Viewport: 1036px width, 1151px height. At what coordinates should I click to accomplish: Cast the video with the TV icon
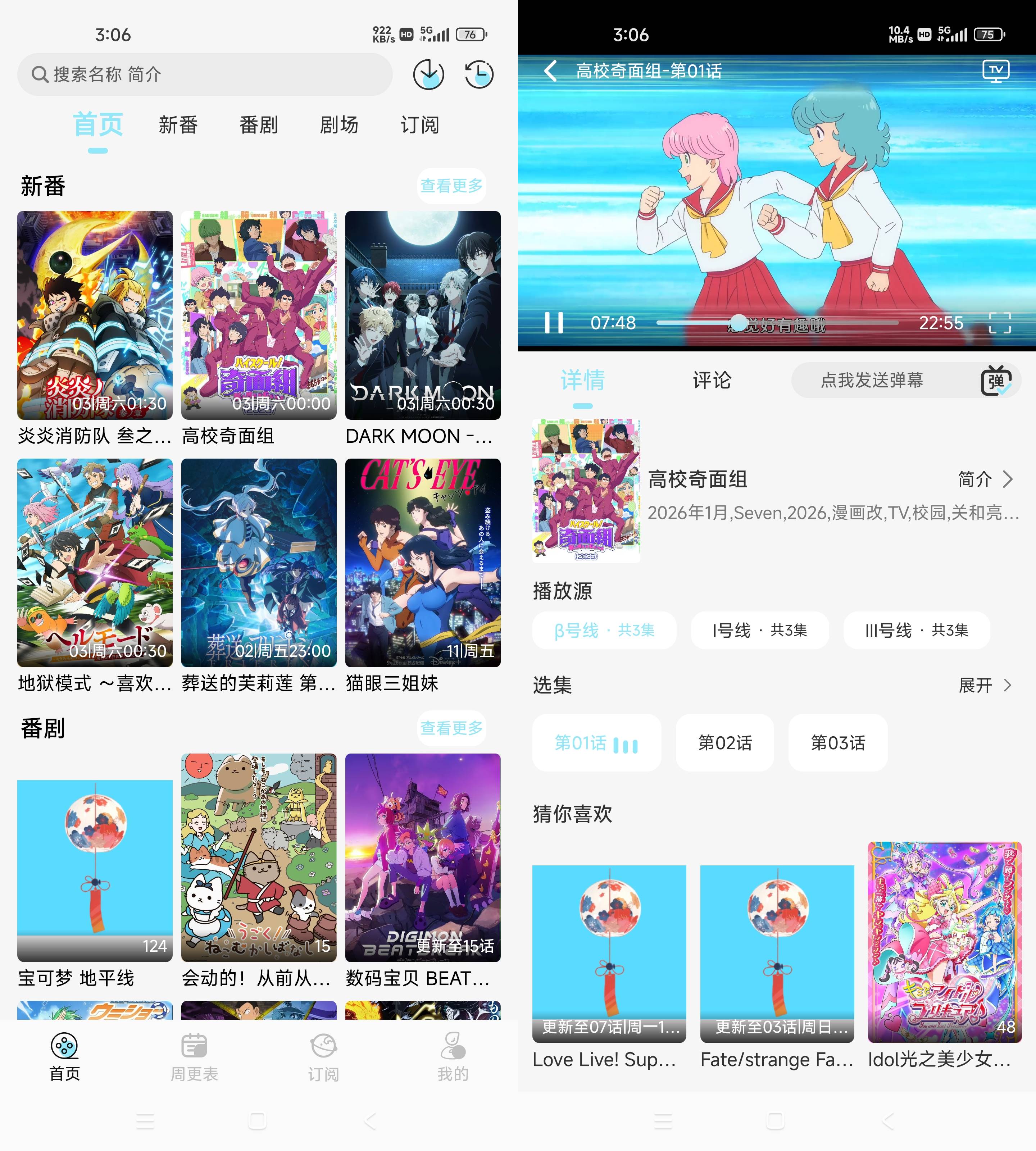coord(996,71)
